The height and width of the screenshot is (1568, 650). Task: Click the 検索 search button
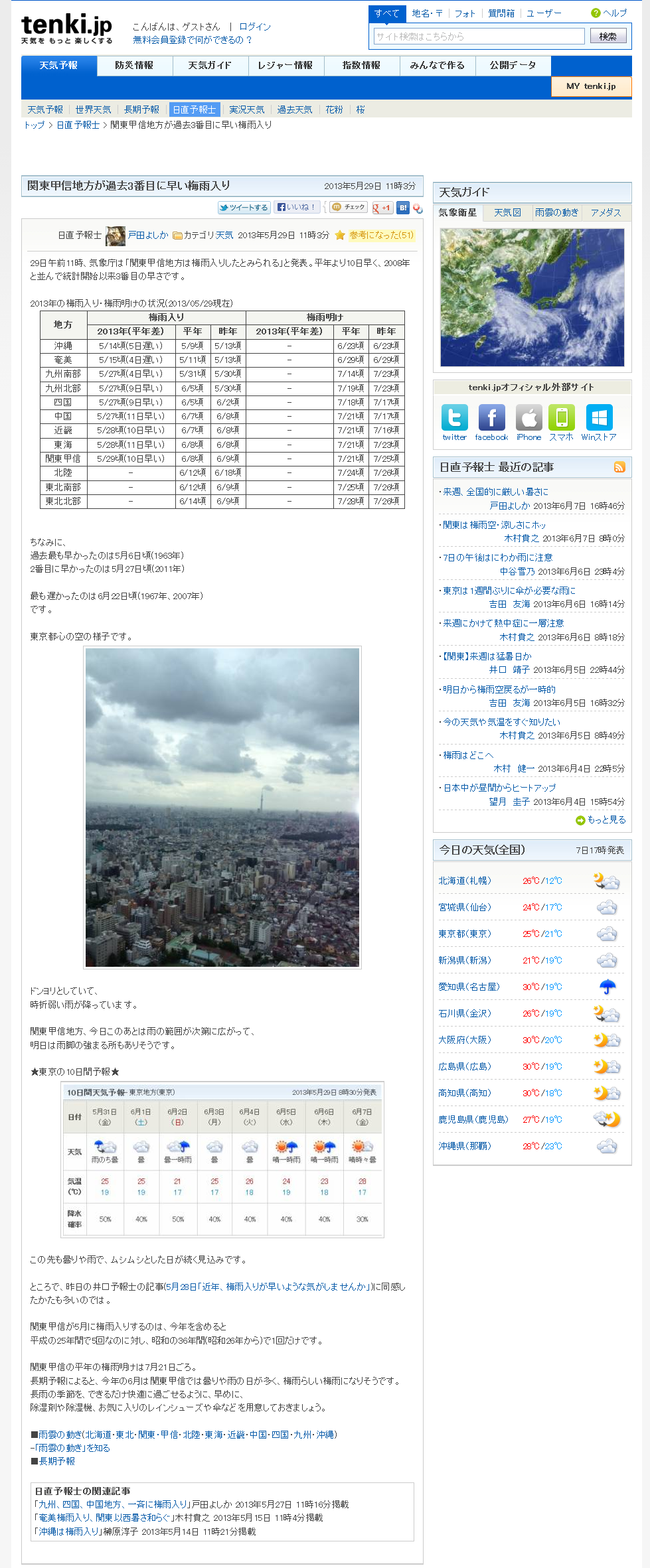tap(608, 36)
